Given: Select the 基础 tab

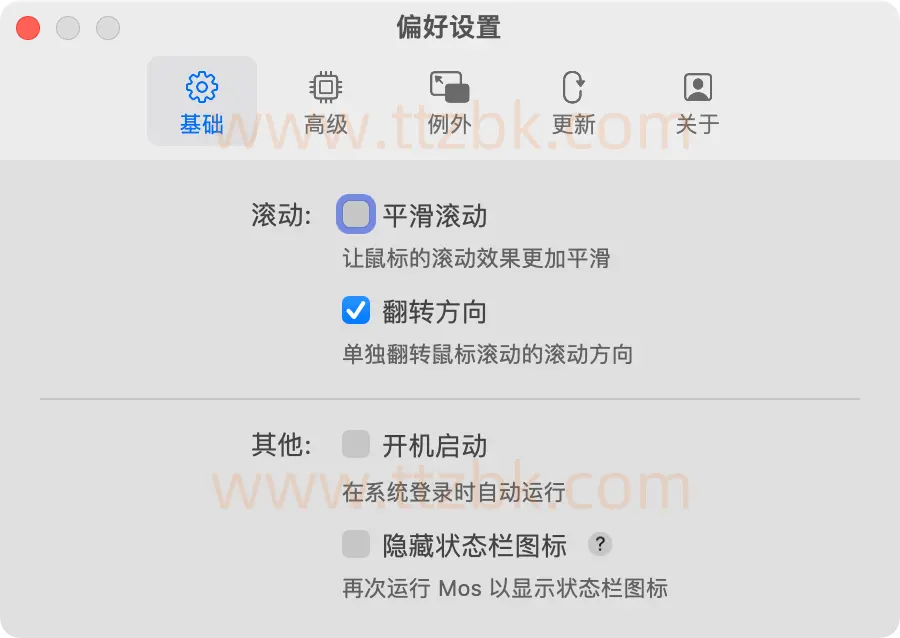Looking at the screenshot, I should pos(202,102).
